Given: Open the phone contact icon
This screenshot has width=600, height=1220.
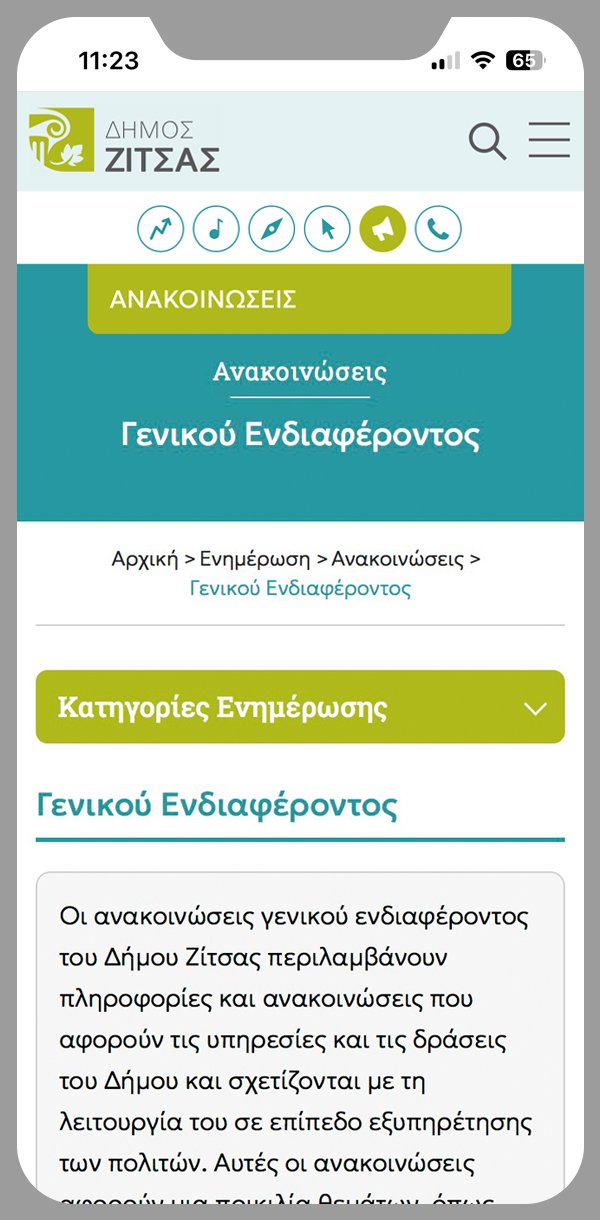Looking at the screenshot, I should [438, 229].
